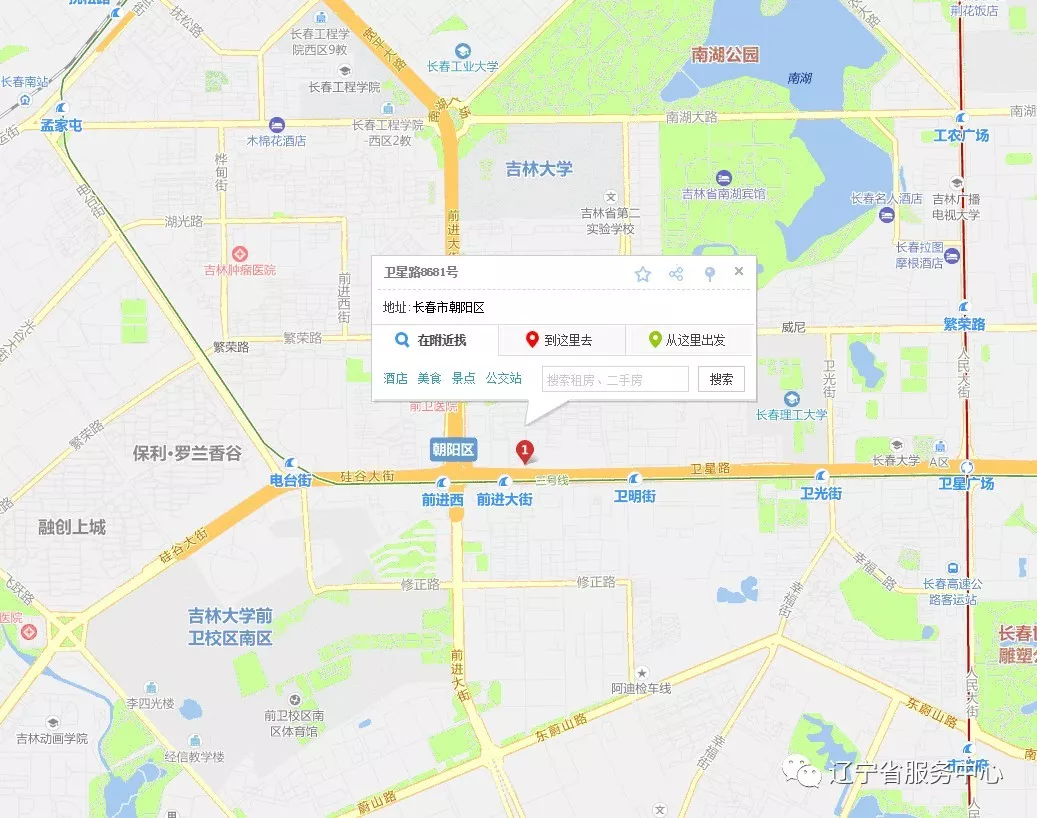The width and height of the screenshot is (1037, 818).
Task: Hit the 搜索 button
Action: pyautogui.click(x=721, y=379)
